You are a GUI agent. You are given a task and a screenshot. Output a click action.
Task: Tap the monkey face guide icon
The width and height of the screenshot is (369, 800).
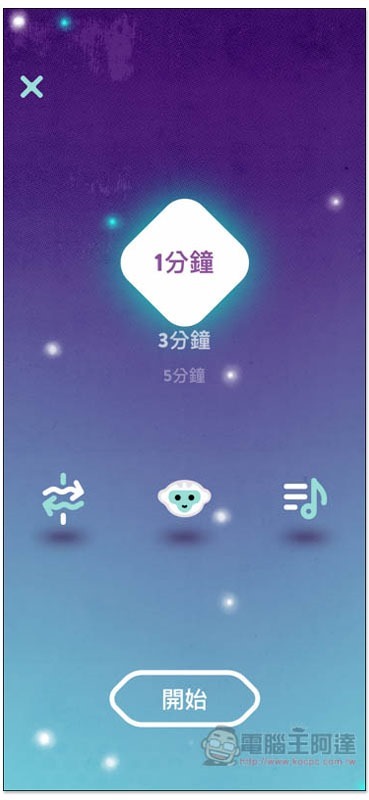pyautogui.click(x=184, y=498)
